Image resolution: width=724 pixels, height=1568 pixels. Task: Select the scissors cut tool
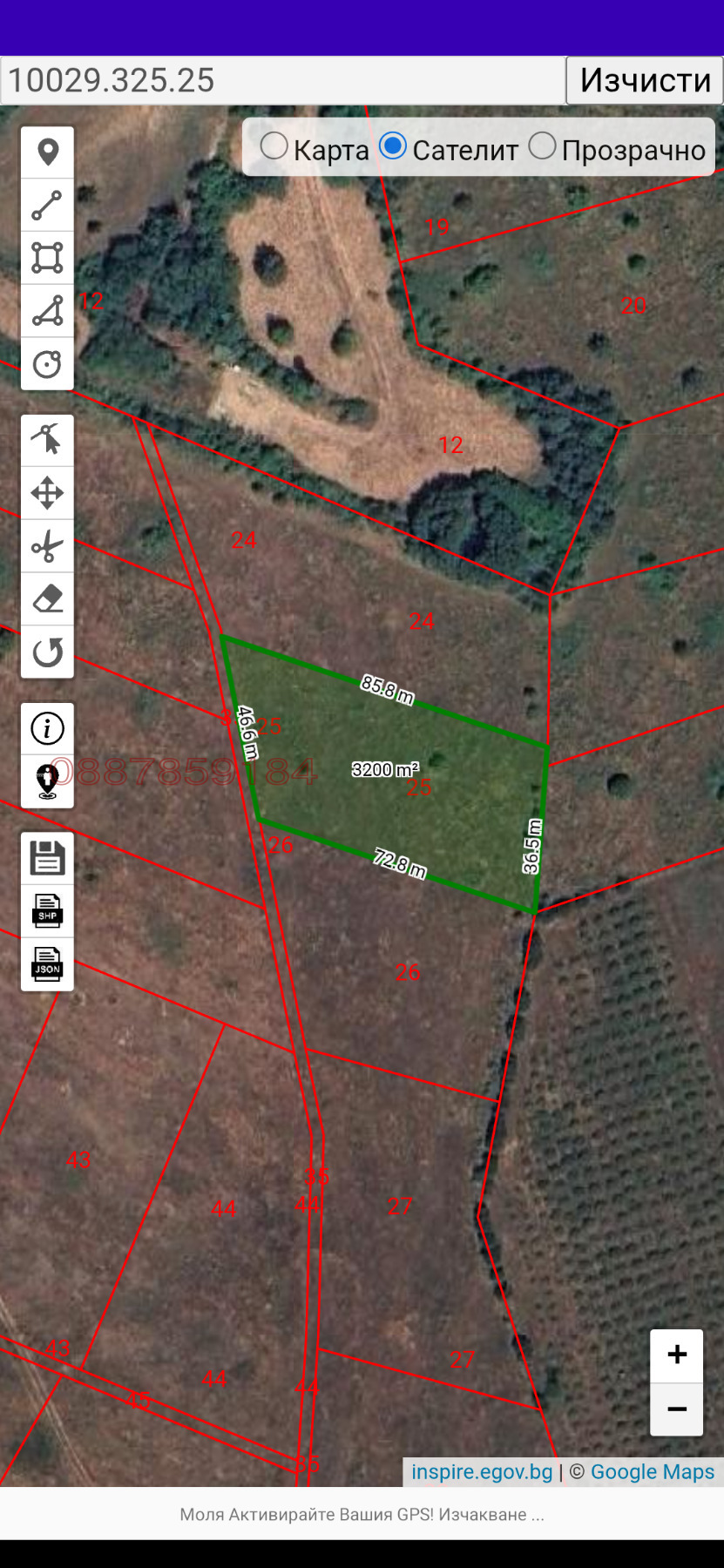[x=47, y=546]
